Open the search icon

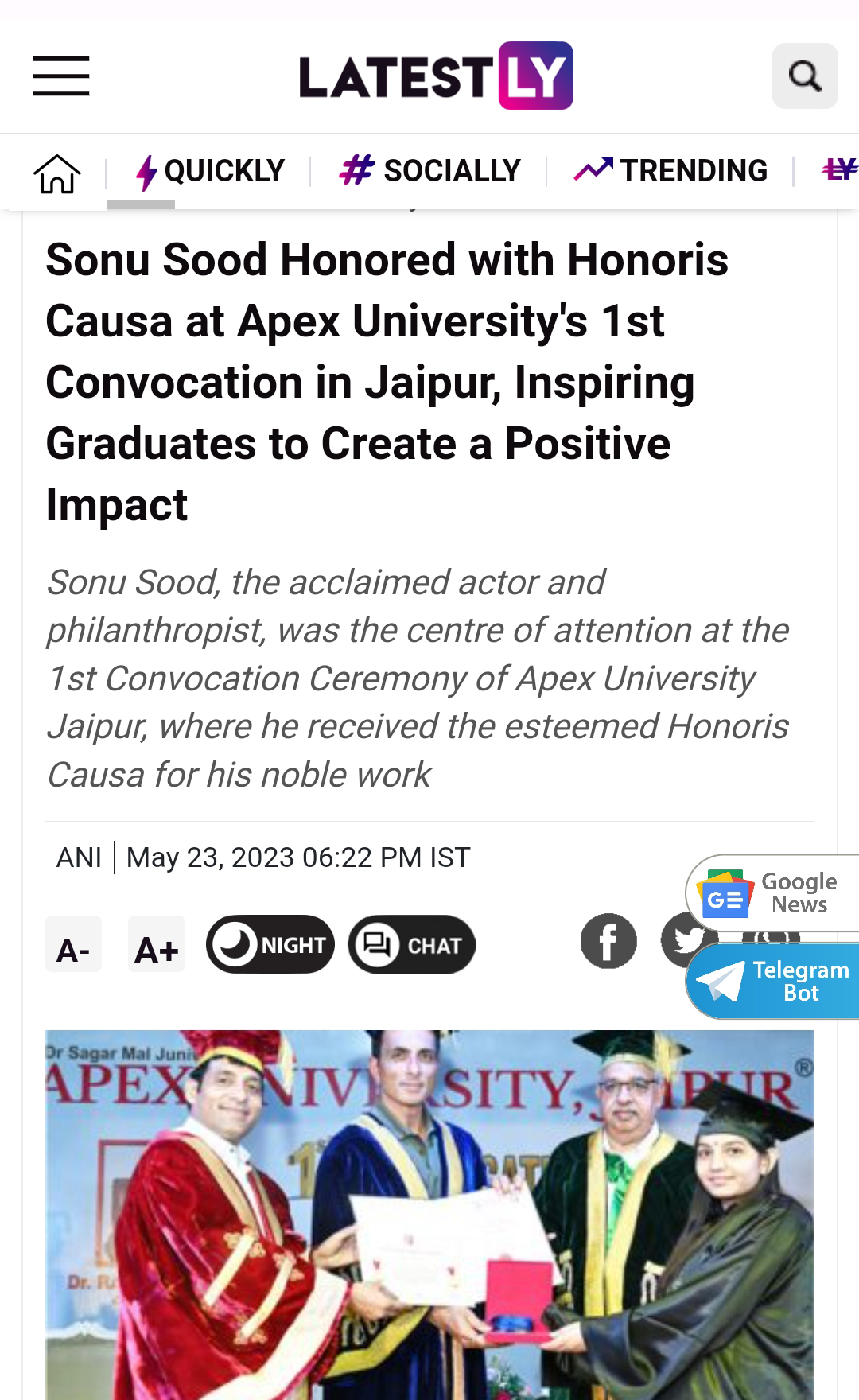(x=804, y=76)
